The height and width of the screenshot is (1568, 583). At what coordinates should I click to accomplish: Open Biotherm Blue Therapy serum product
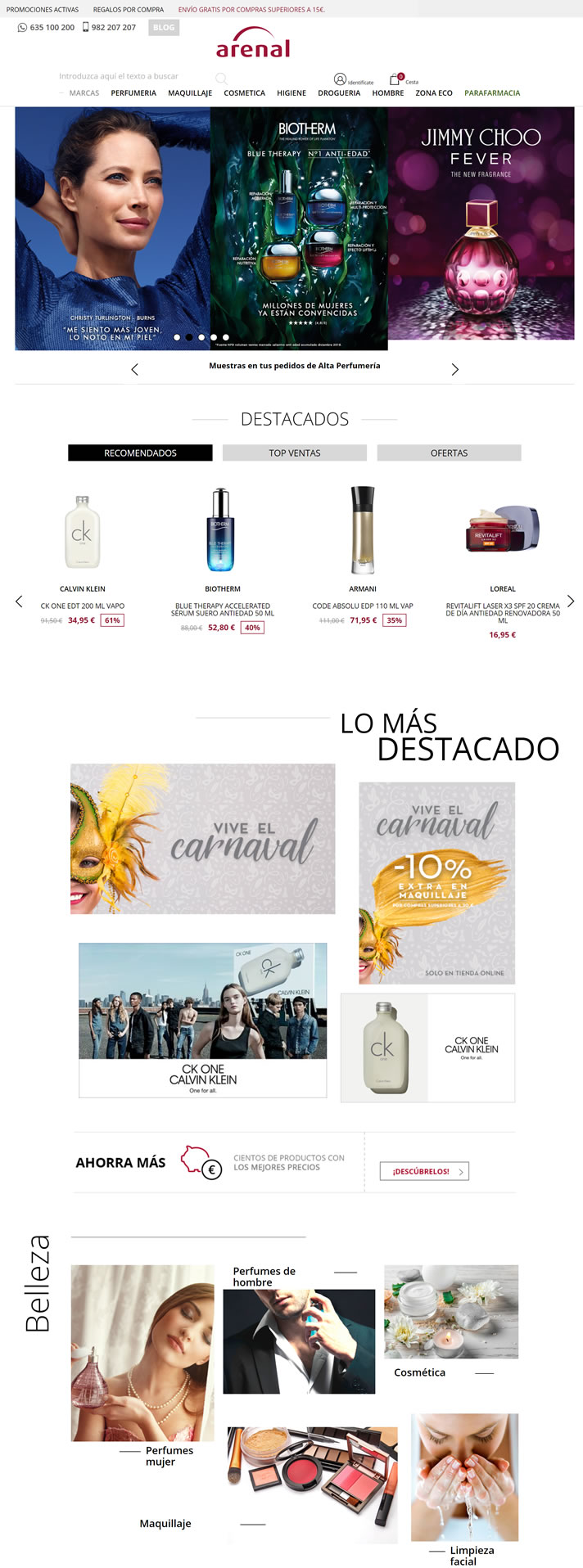pyautogui.click(x=222, y=532)
